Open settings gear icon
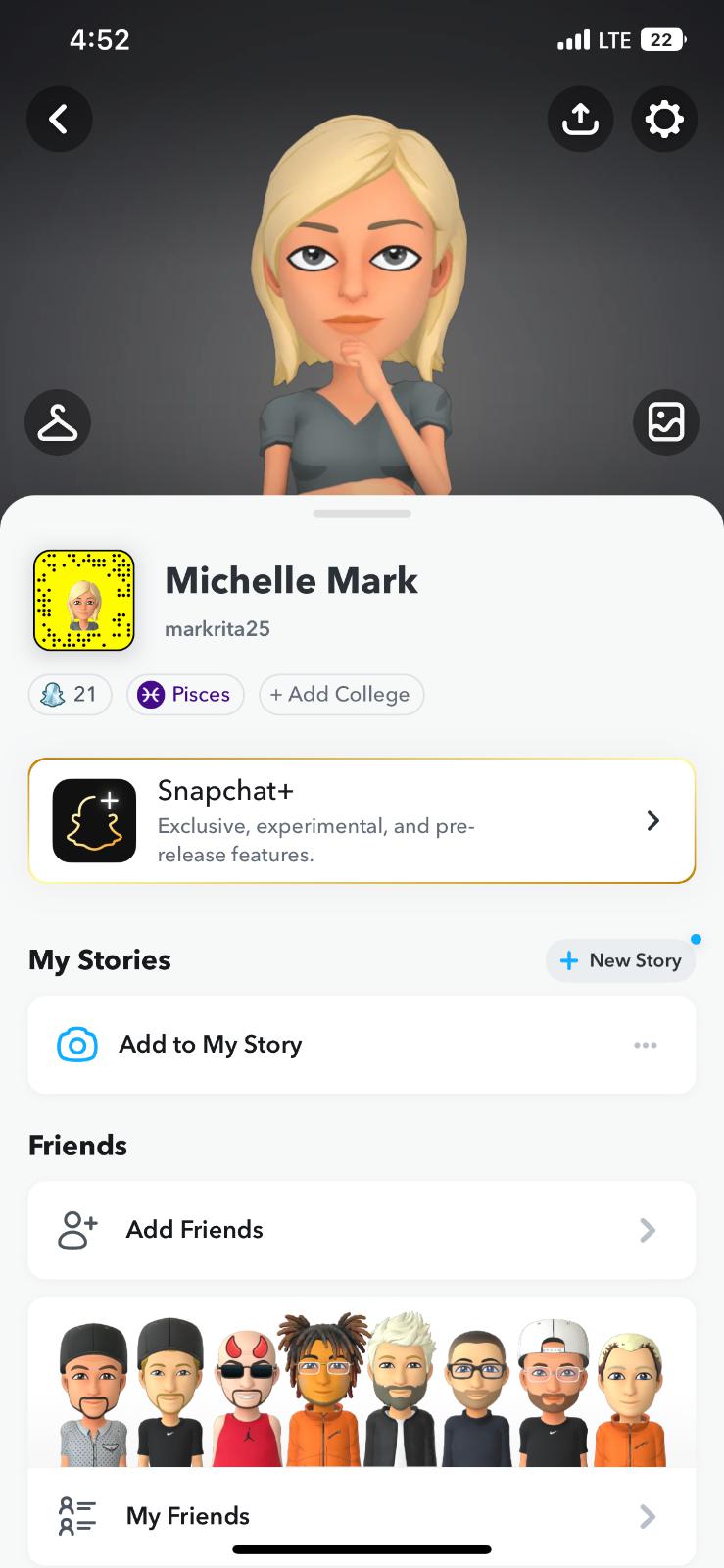Viewport: 724px width, 1568px height. click(x=664, y=120)
